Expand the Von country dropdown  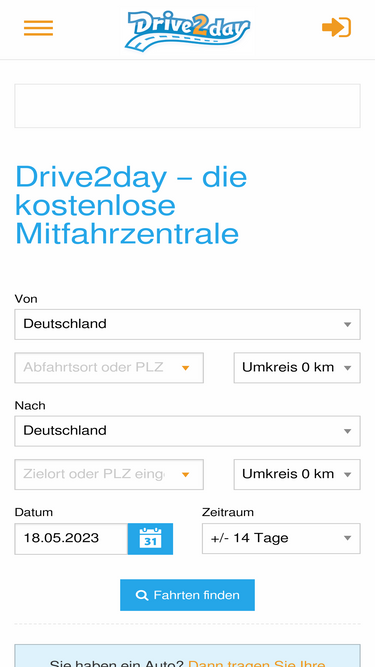pos(188,324)
